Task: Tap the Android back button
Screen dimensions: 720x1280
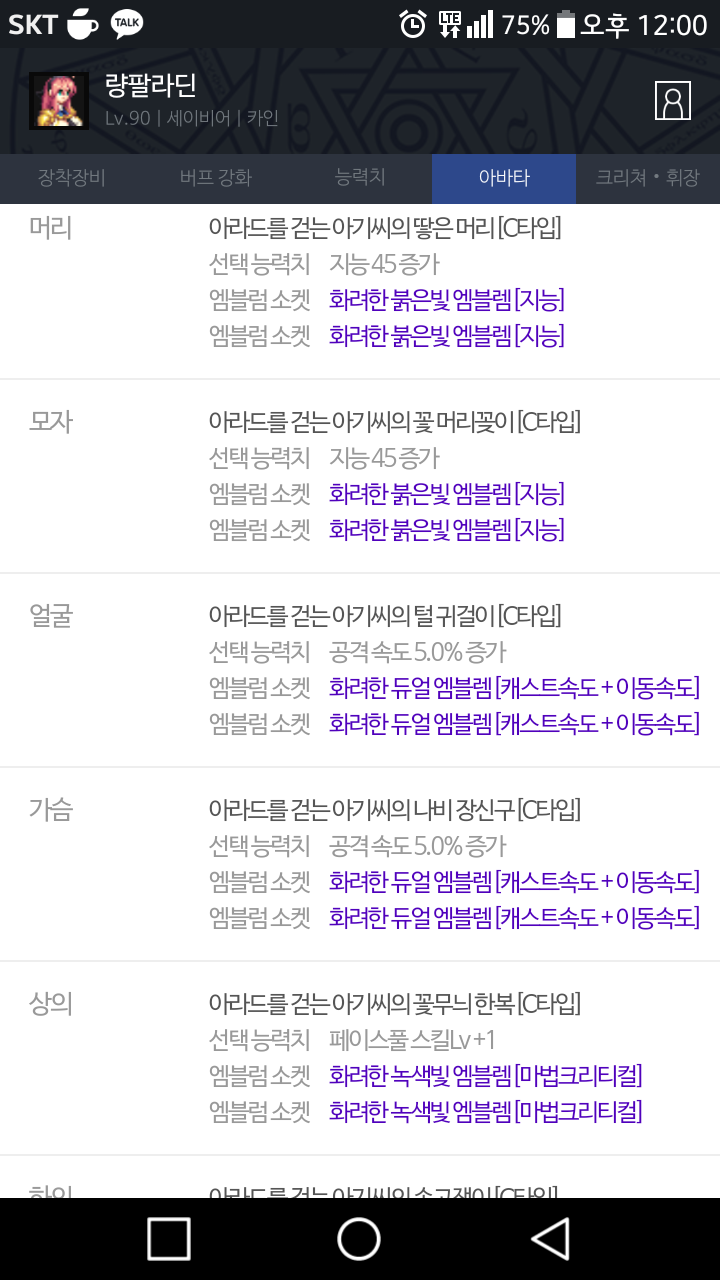Action: click(550, 1239)
